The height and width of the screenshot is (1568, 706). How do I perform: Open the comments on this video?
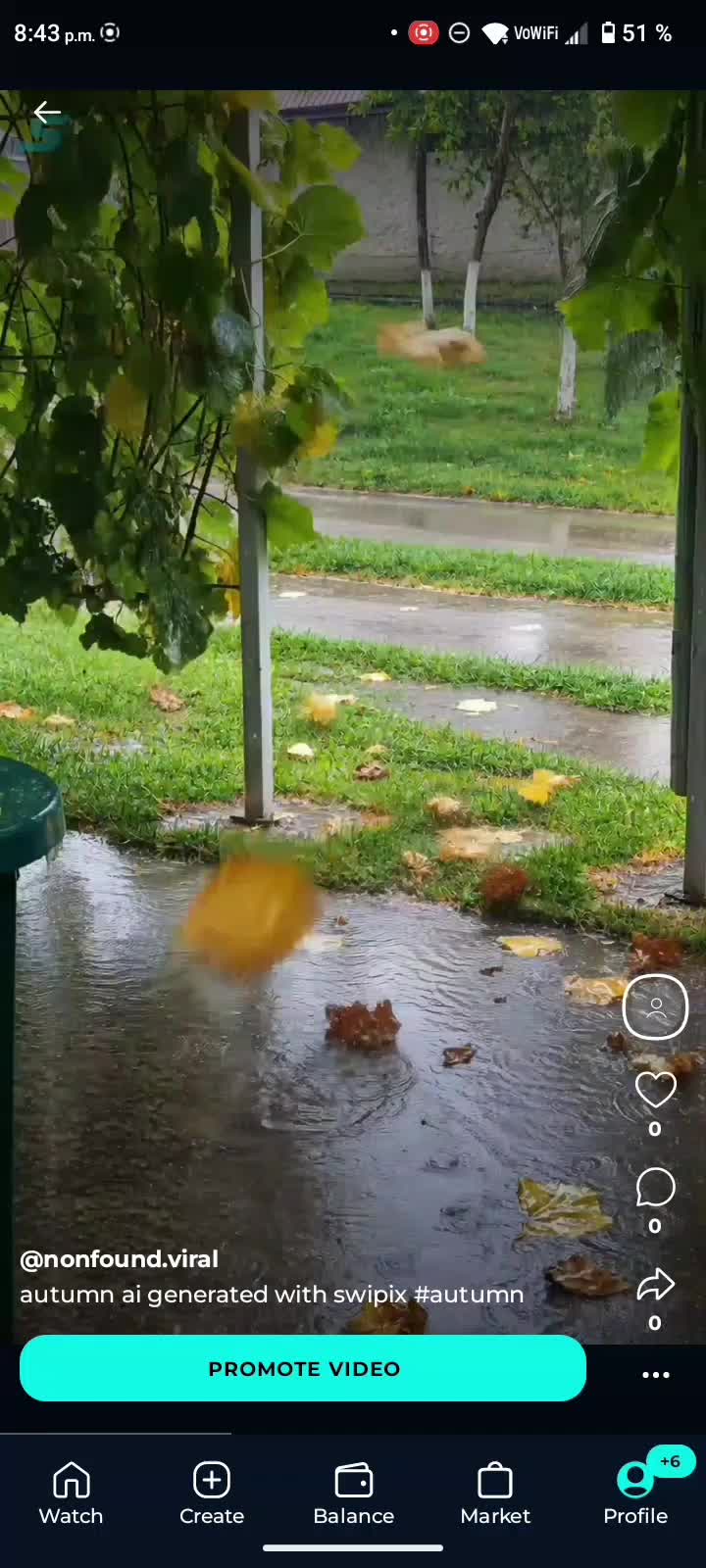click(x=656, y=1187)
